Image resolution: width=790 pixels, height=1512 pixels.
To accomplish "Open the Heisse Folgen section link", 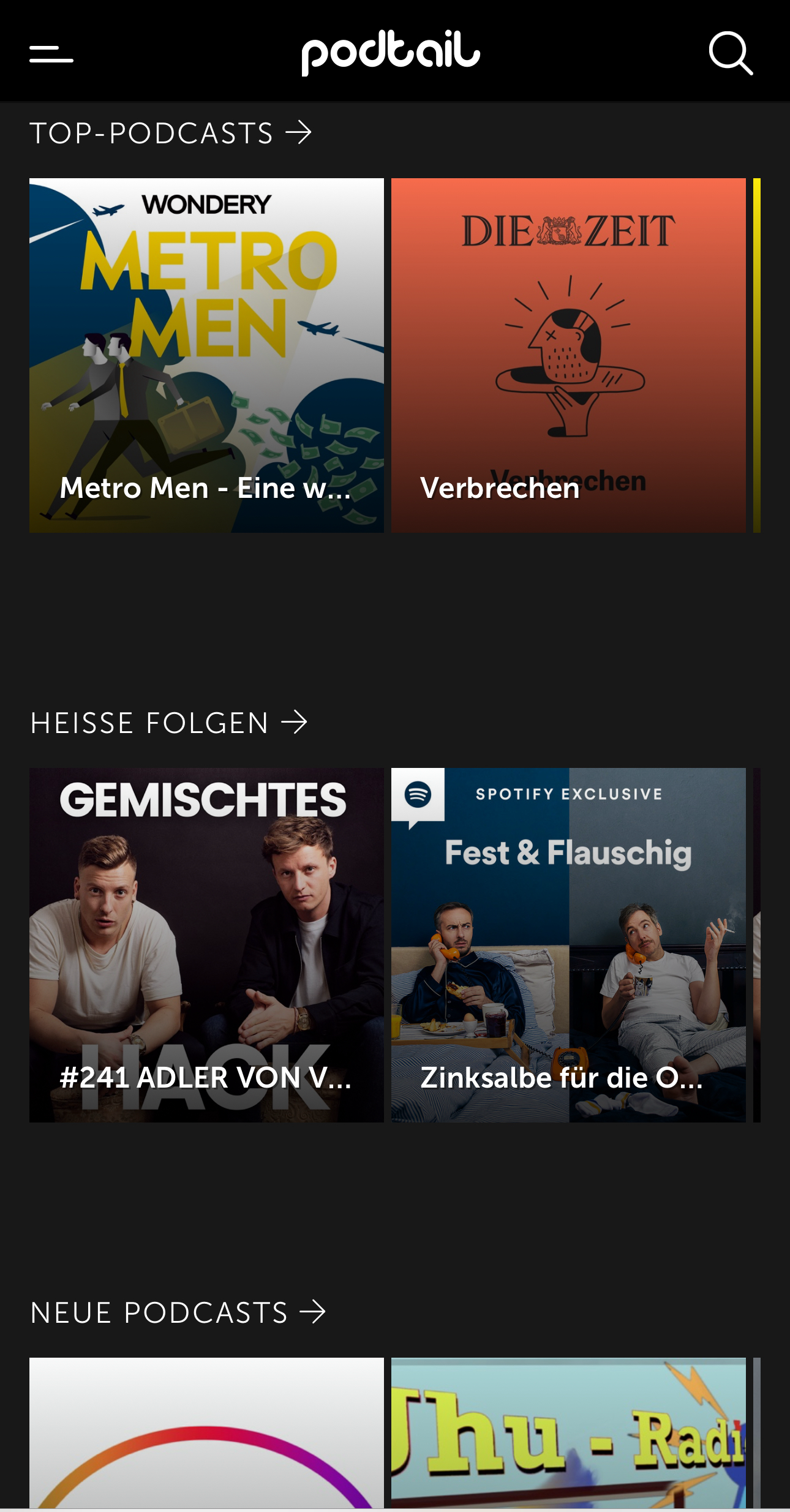I will pyautogui.click(x=168, y=723).
